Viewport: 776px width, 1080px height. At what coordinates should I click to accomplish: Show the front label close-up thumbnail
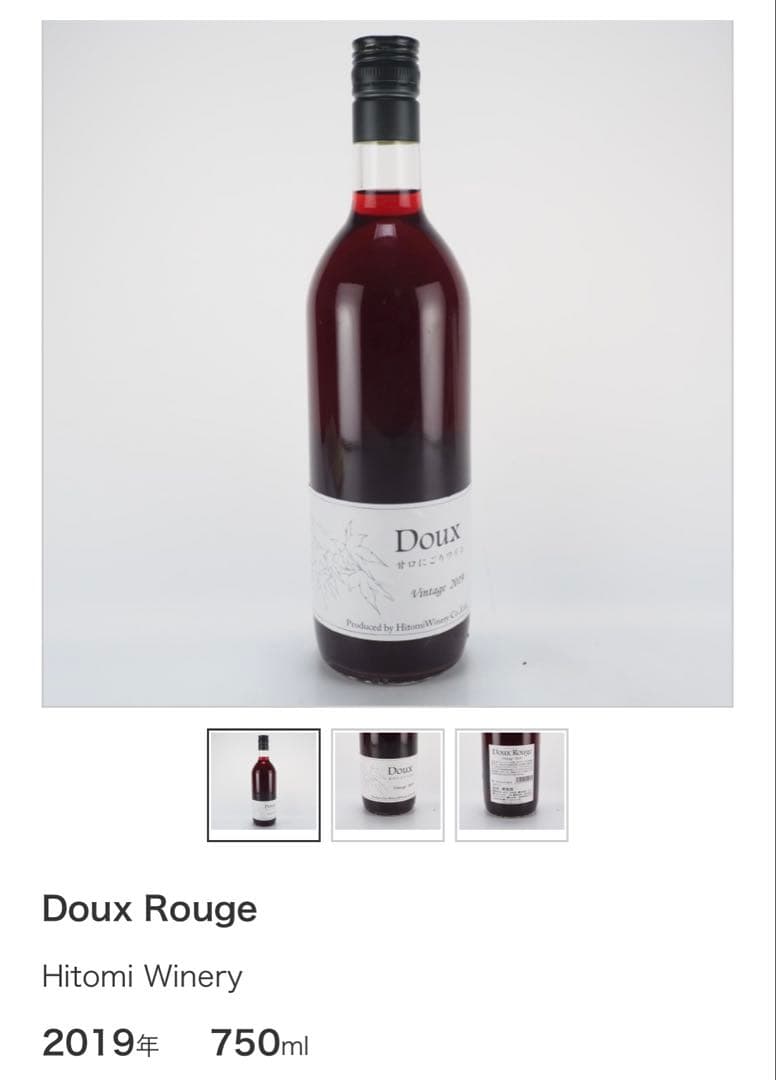pyautogui.click(x=388, y=785)
